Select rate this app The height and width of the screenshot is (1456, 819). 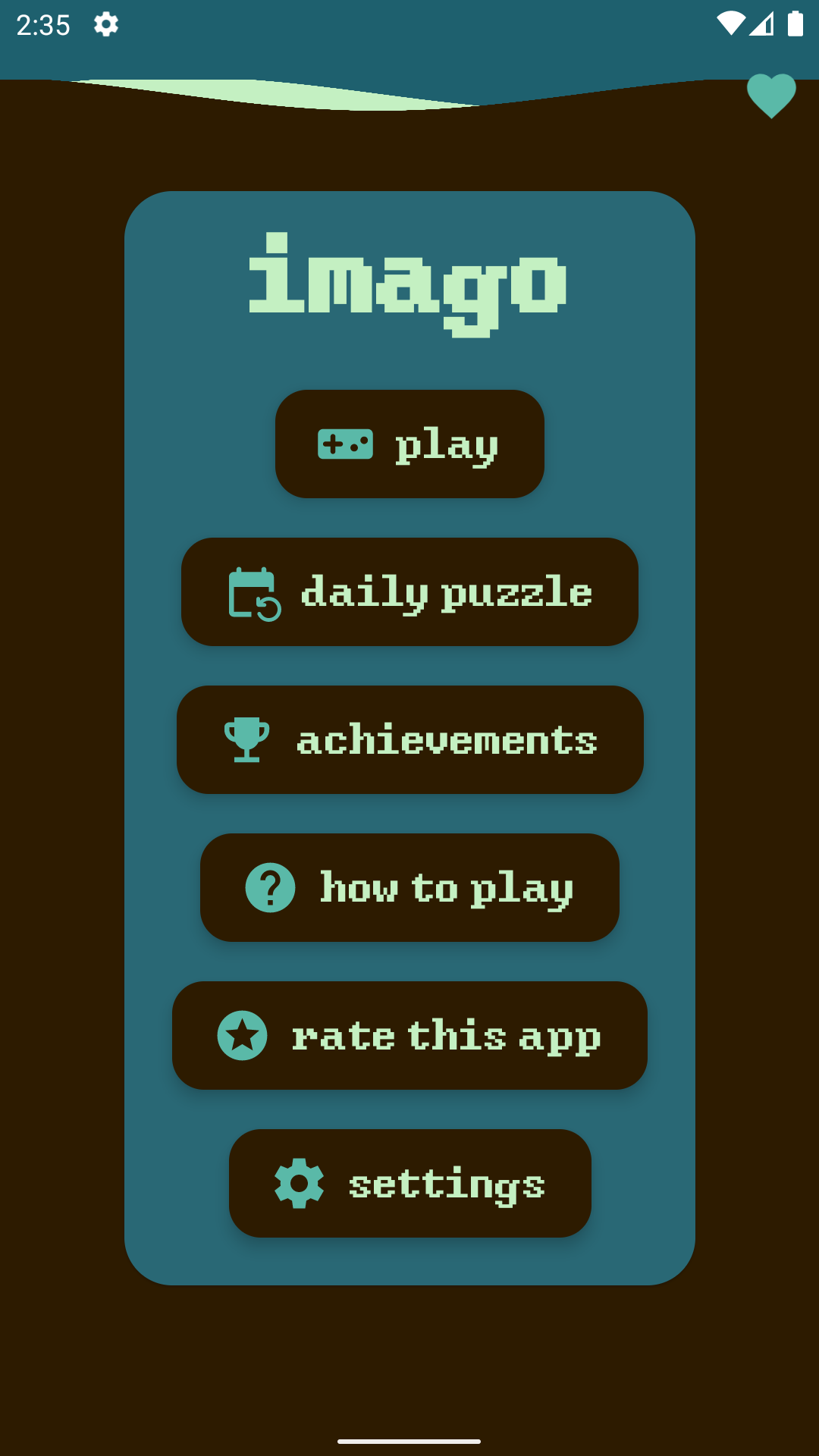[409, 1036]
